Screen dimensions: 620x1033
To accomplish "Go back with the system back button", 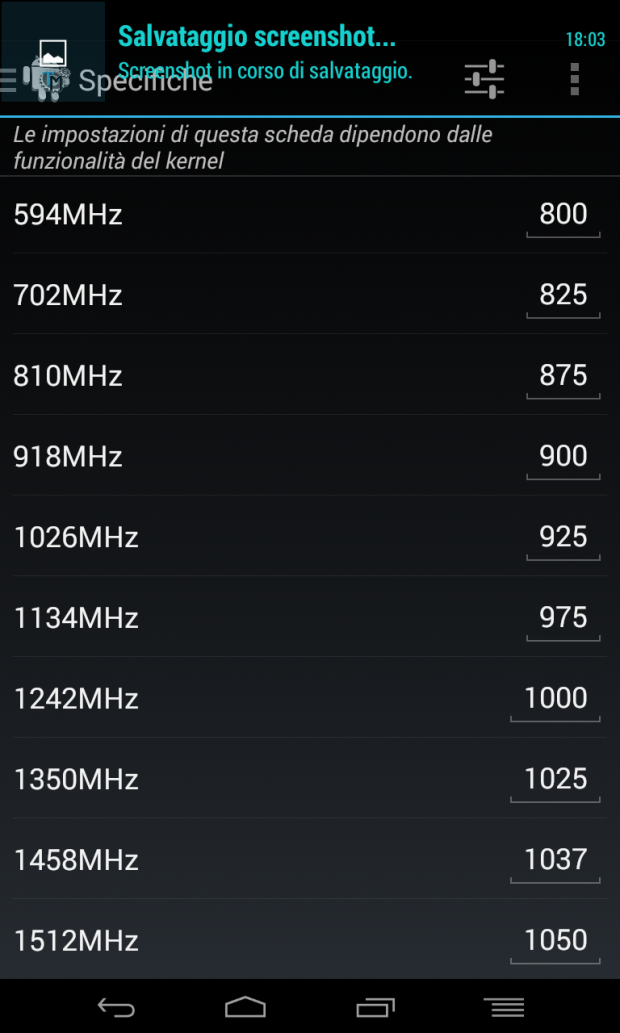I will point(116,1007).
